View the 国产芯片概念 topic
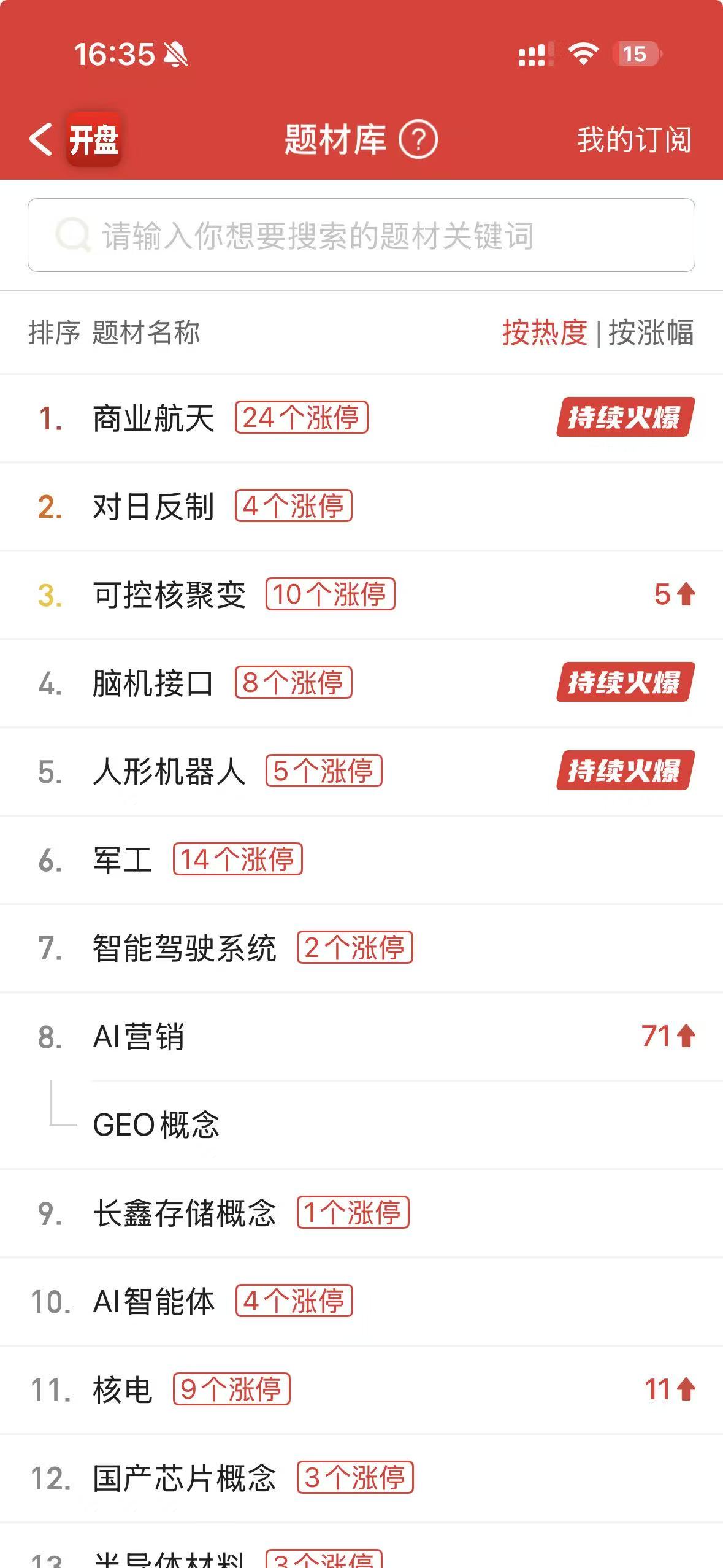The height and width of the screenshot is (1568, 723). click(x=184, y=1478)
